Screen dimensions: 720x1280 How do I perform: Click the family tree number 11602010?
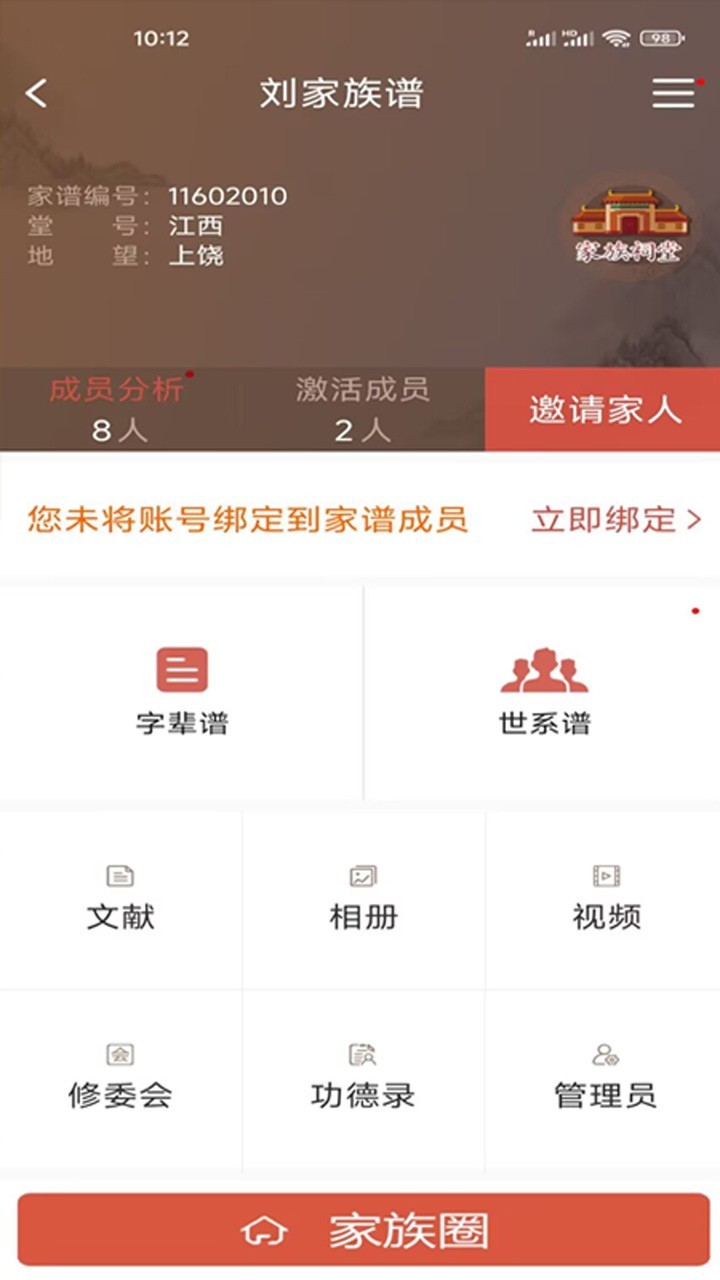[229, 196]
